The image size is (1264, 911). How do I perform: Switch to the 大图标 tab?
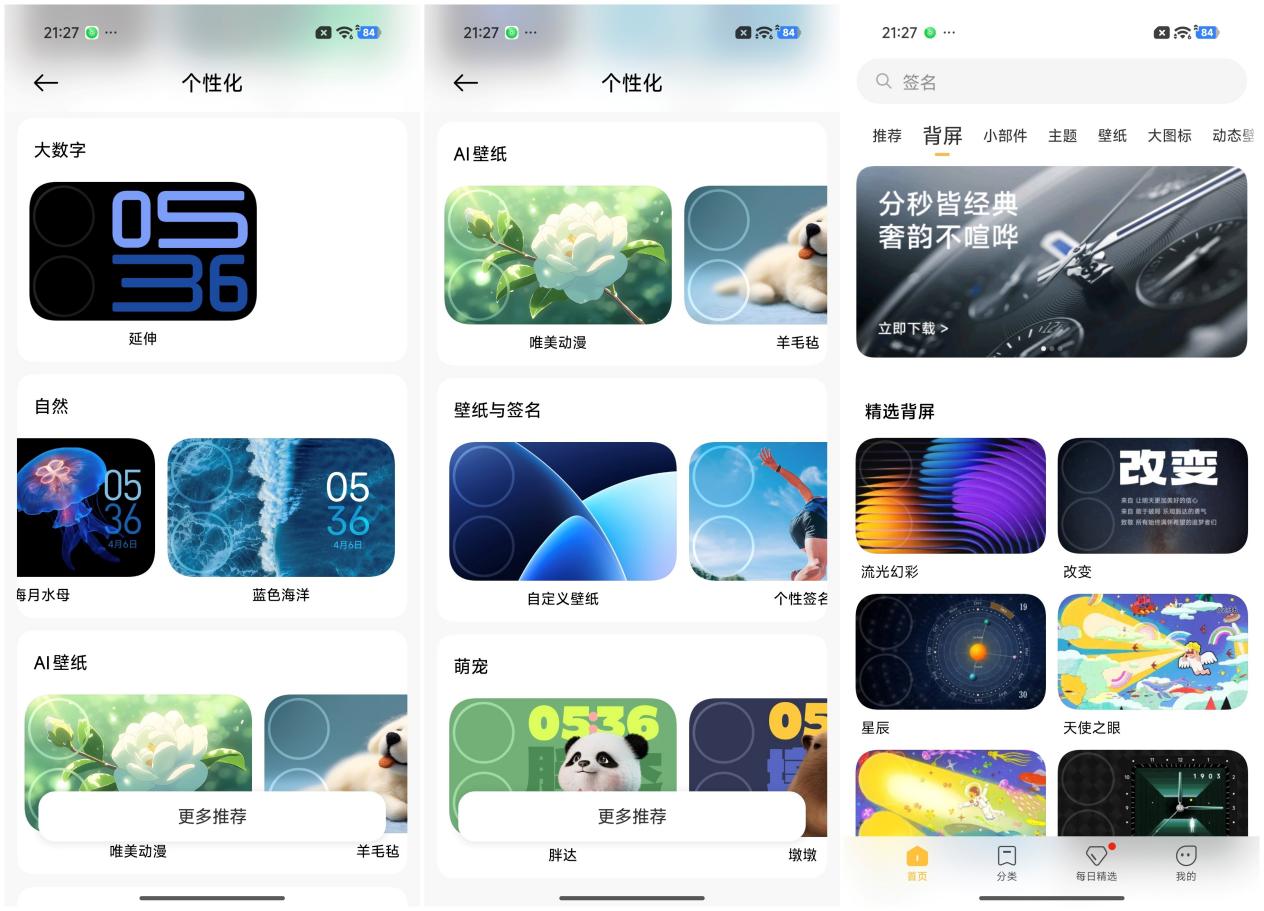(1169, 136)
